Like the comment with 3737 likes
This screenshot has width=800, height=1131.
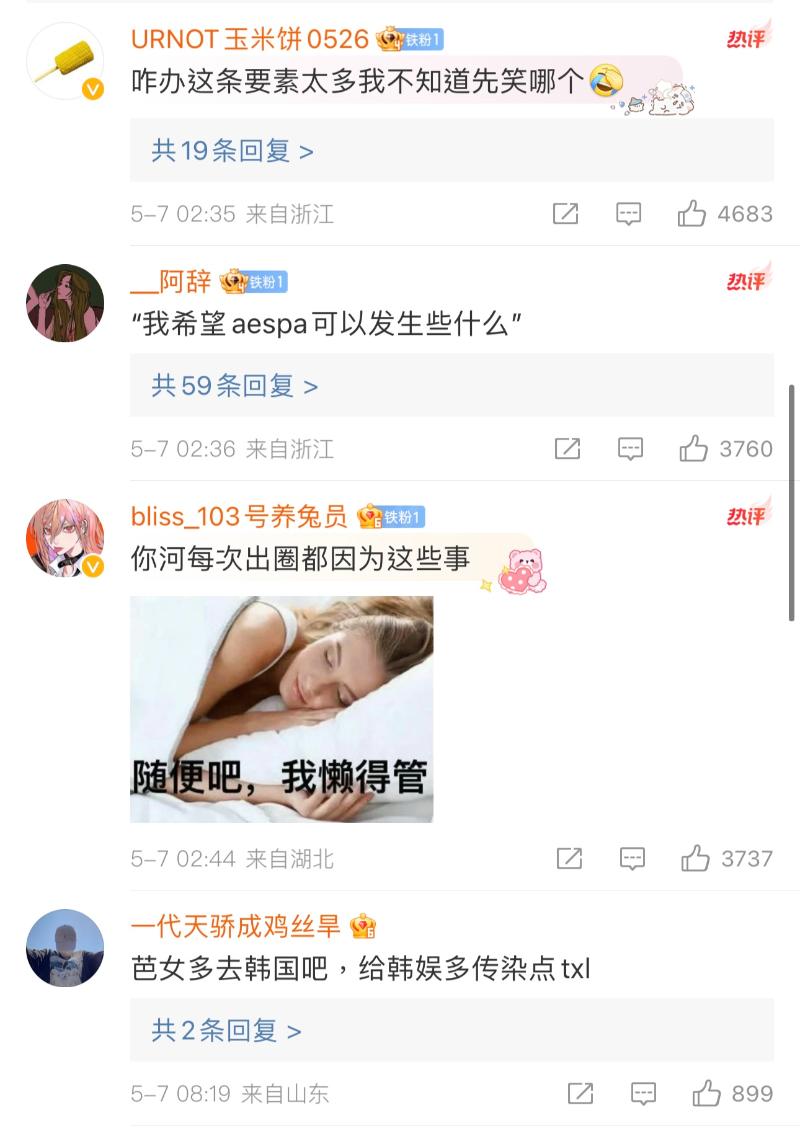695,858
